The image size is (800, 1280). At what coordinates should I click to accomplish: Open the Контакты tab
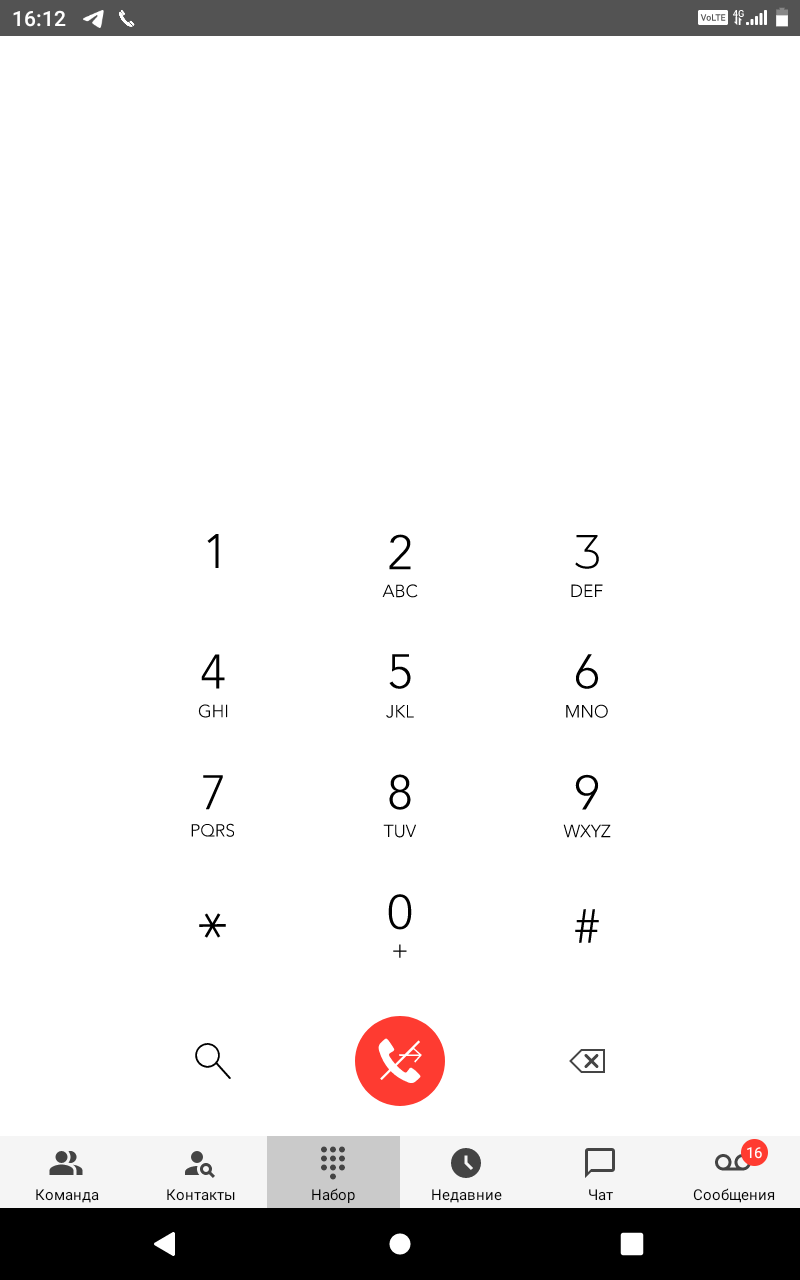click(x=200, y=1173)
